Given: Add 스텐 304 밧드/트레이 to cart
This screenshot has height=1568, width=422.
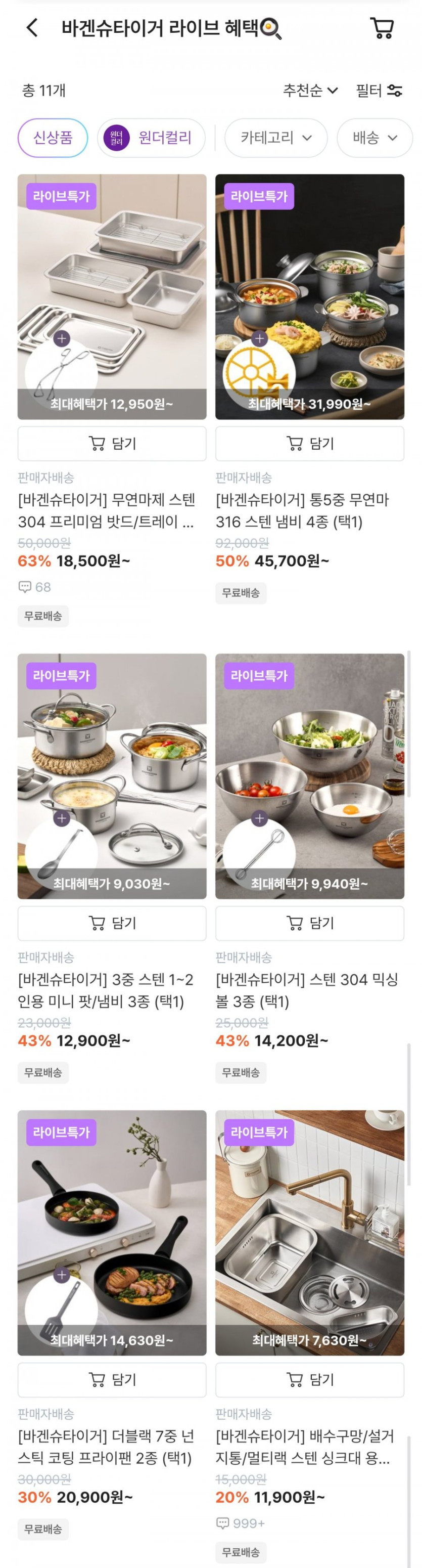Looking at the screenshot, I should 112,443.
